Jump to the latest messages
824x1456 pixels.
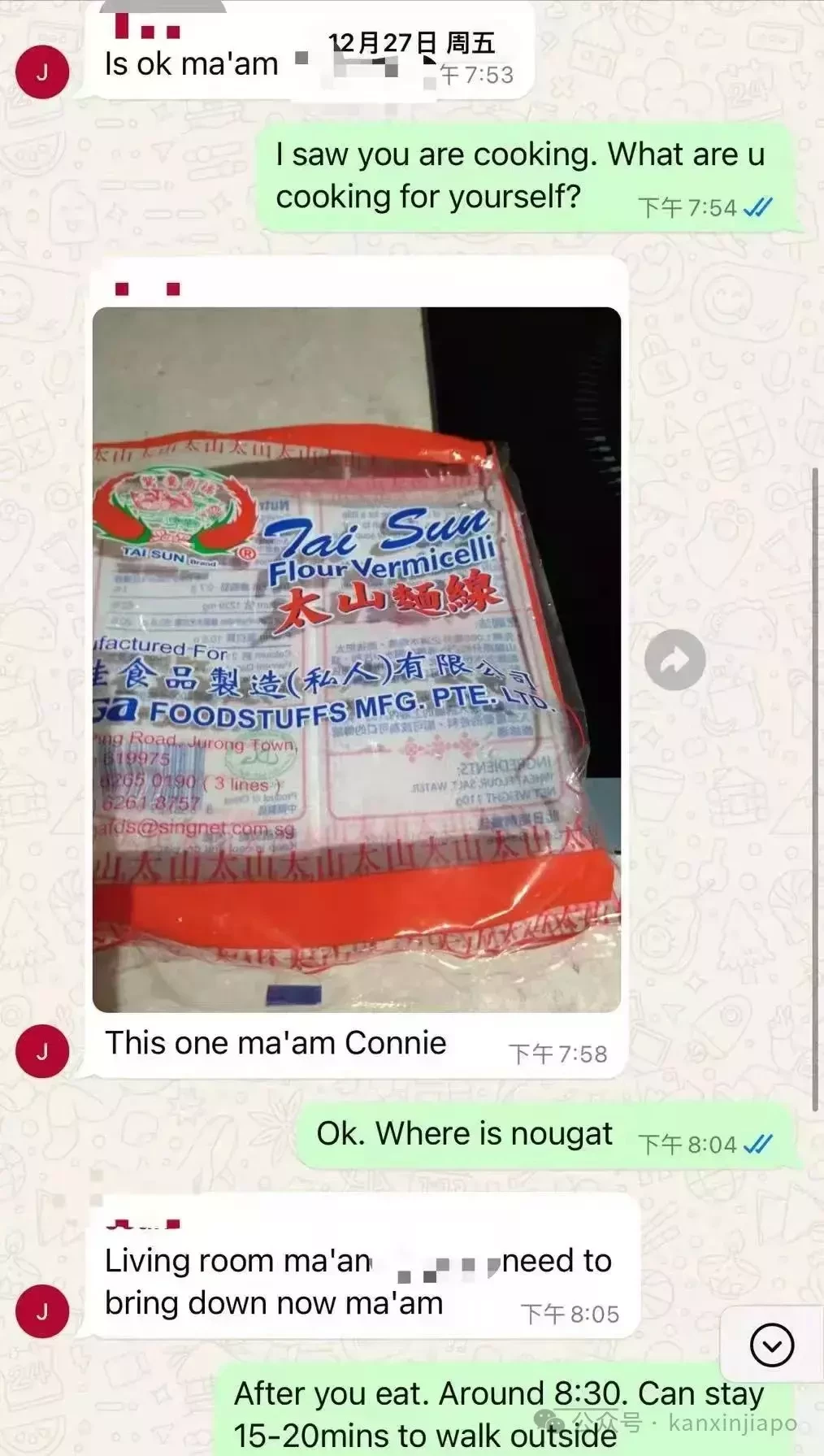coord(771,1346)
